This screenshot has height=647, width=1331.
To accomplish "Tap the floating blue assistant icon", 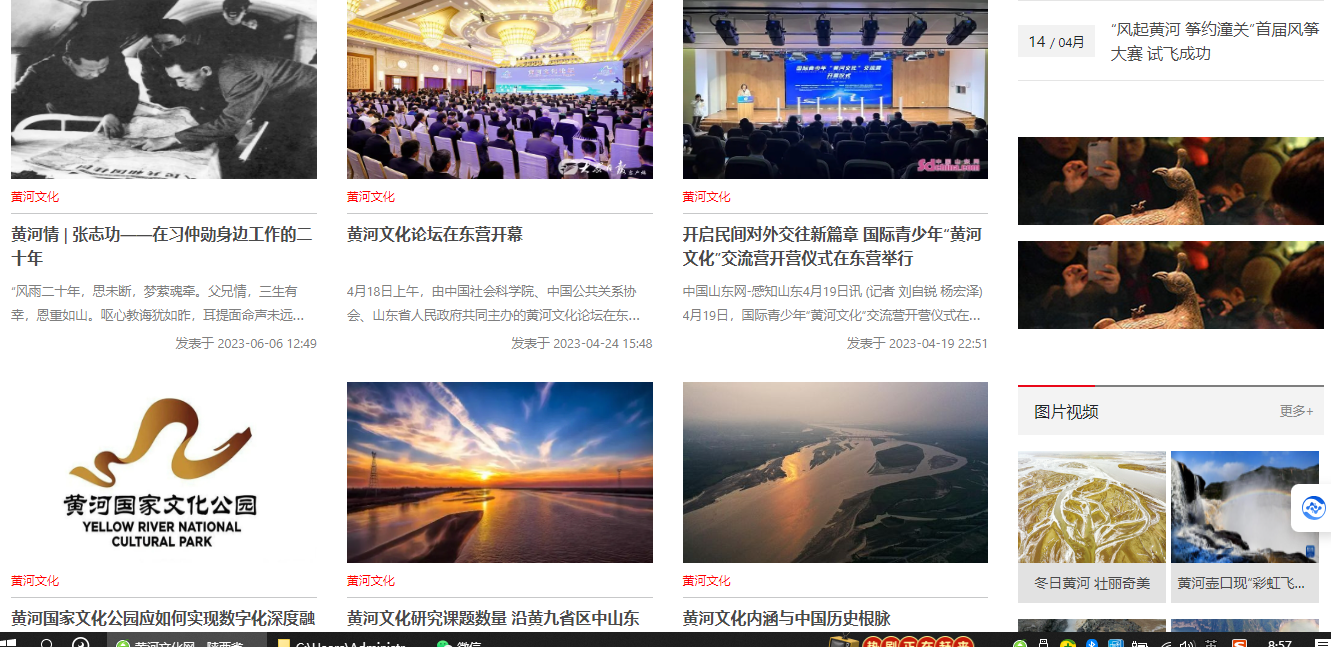I will tap(1313, 508).
